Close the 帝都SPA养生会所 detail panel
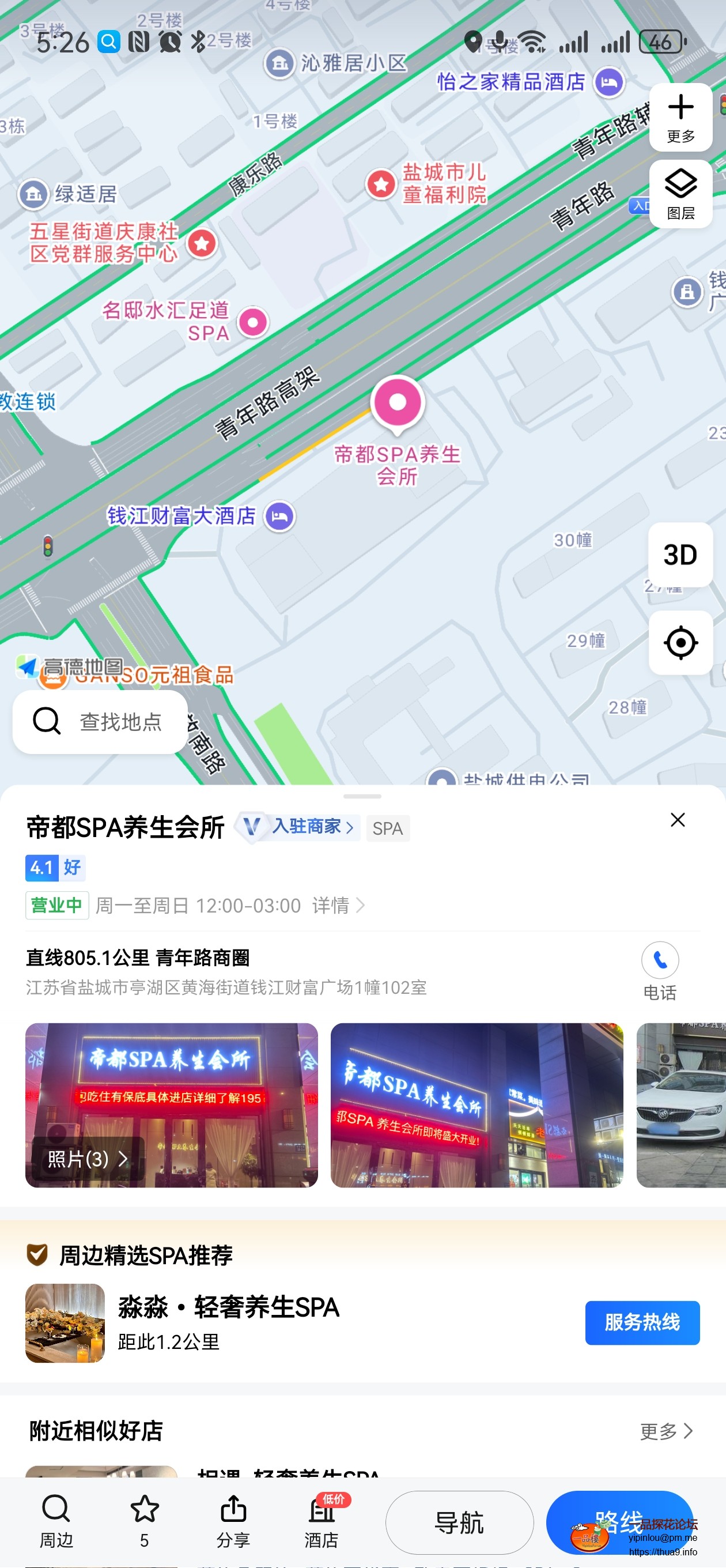 678,819
